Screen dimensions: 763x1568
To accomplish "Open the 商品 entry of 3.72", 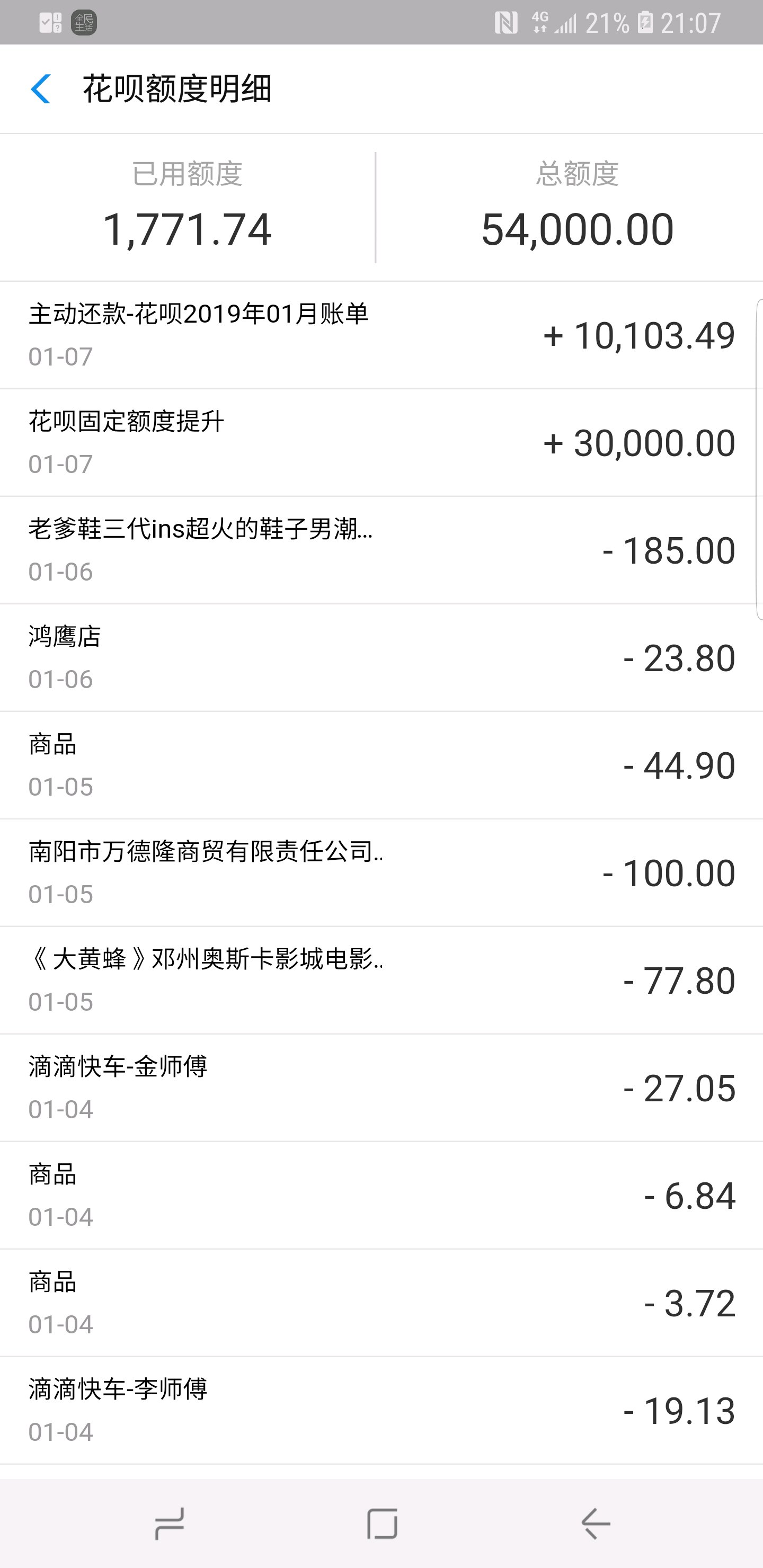I will click(381, 1303).
